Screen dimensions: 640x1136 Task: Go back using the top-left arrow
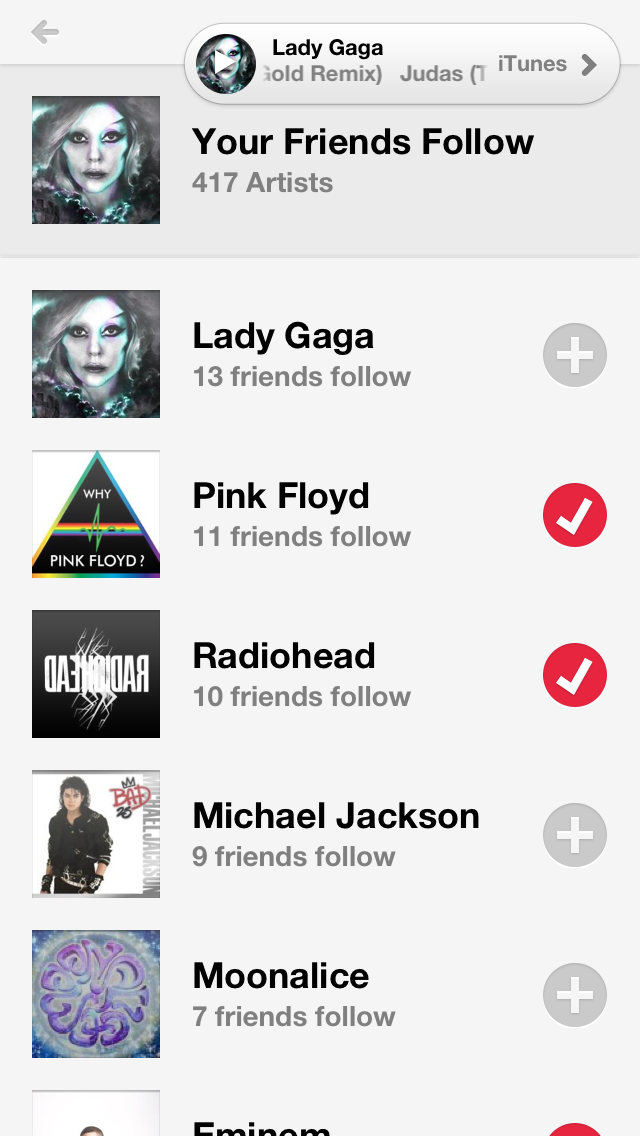pos(45,32)
